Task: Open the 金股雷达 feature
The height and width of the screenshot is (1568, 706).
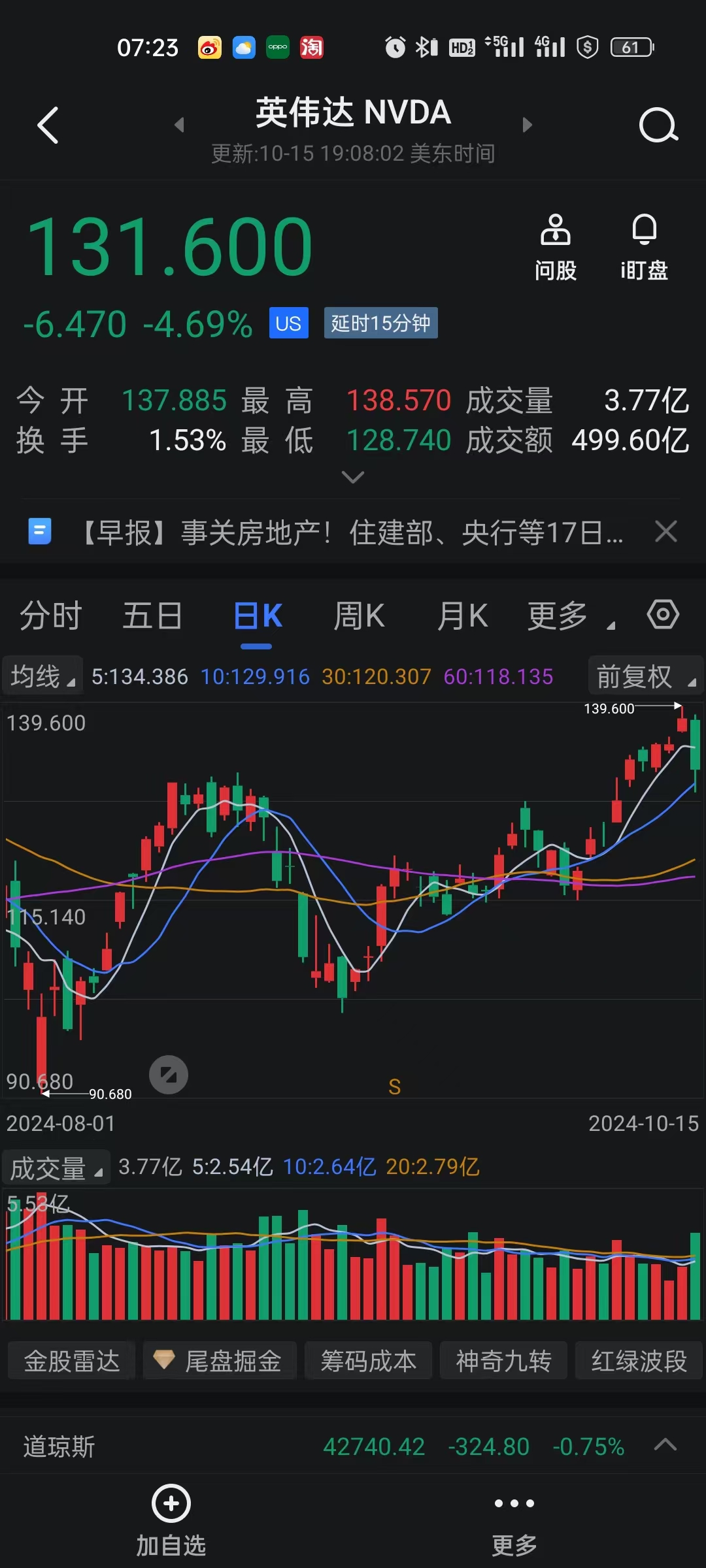Action: [71, 1360]
